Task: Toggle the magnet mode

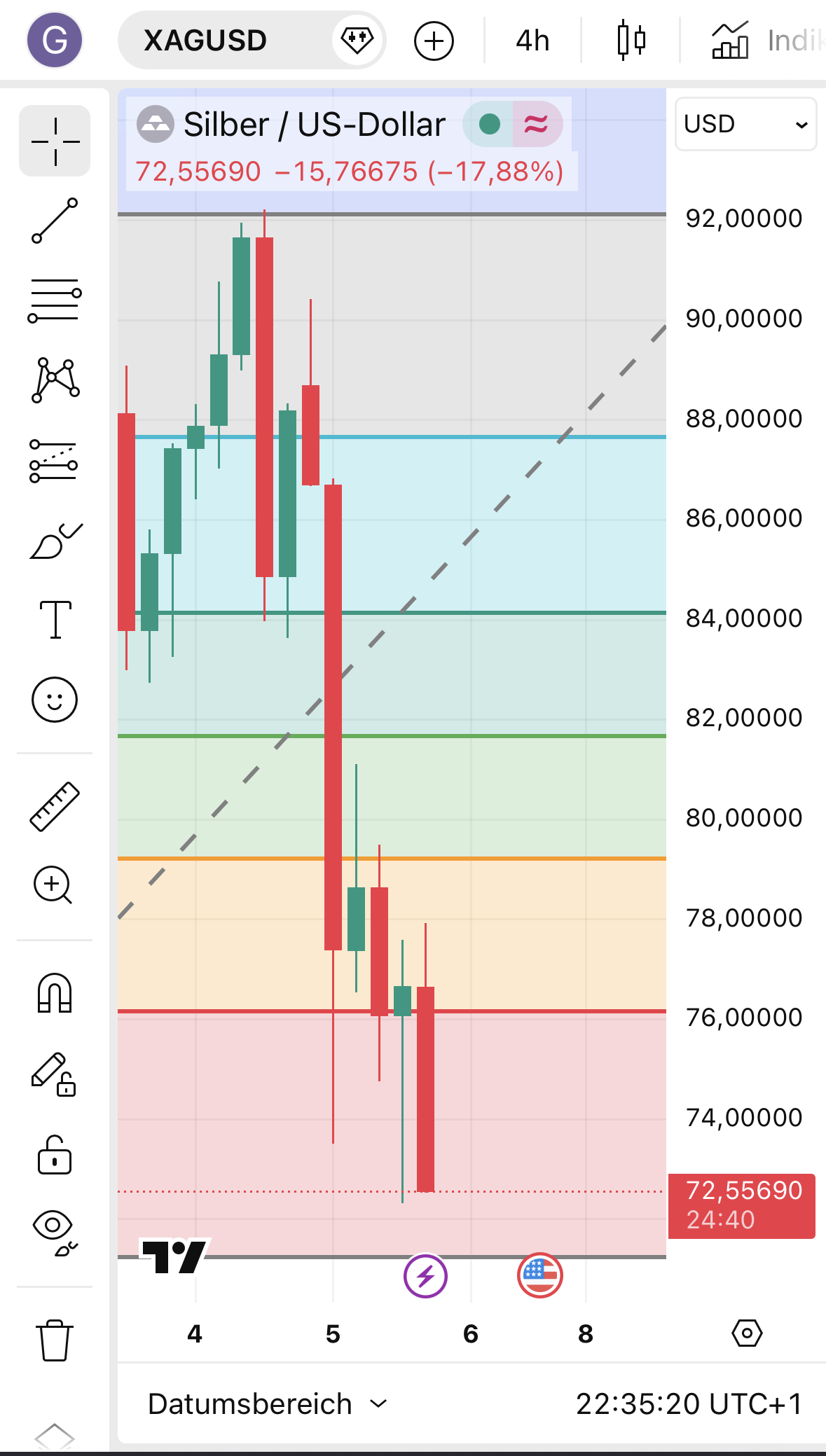Action: point(55,993)
